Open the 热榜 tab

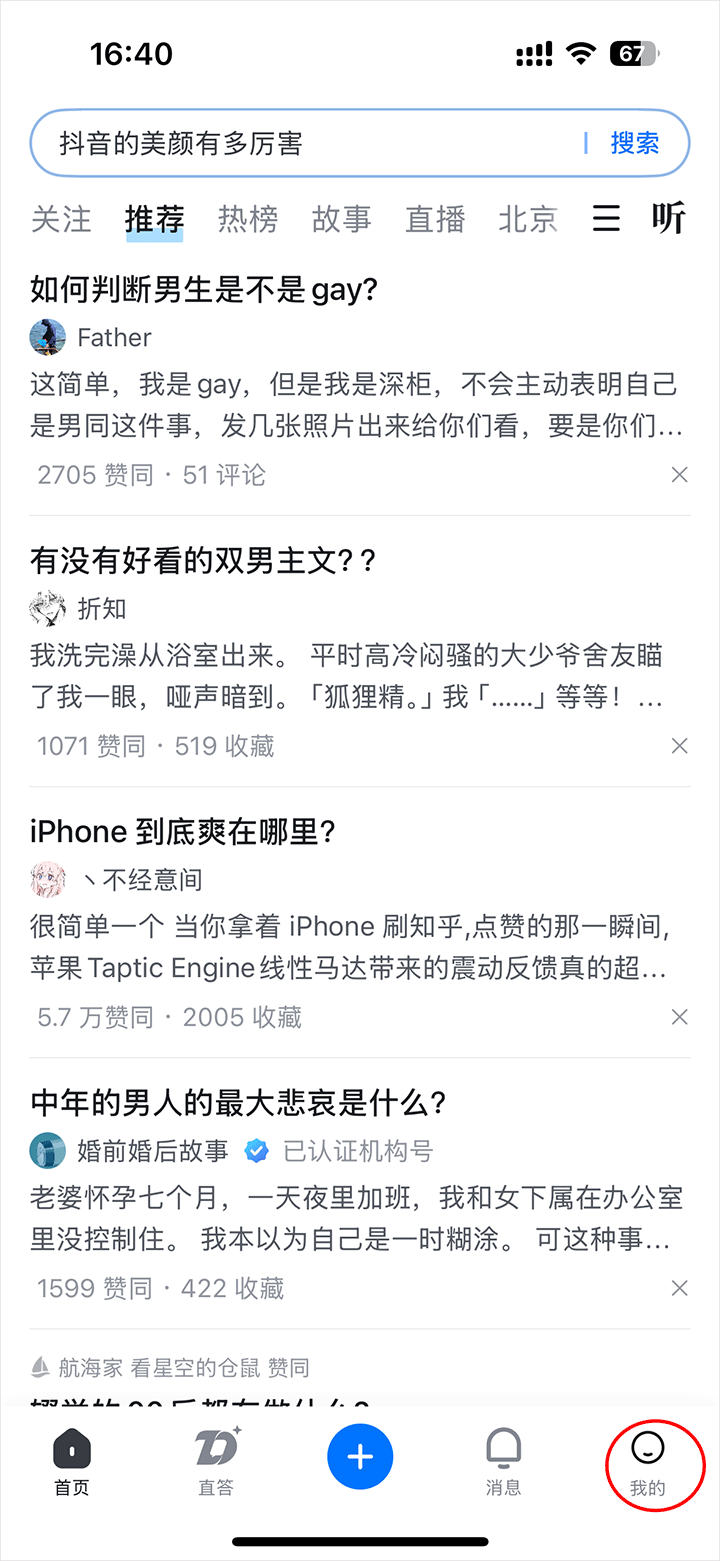click(x=248, y=219)
